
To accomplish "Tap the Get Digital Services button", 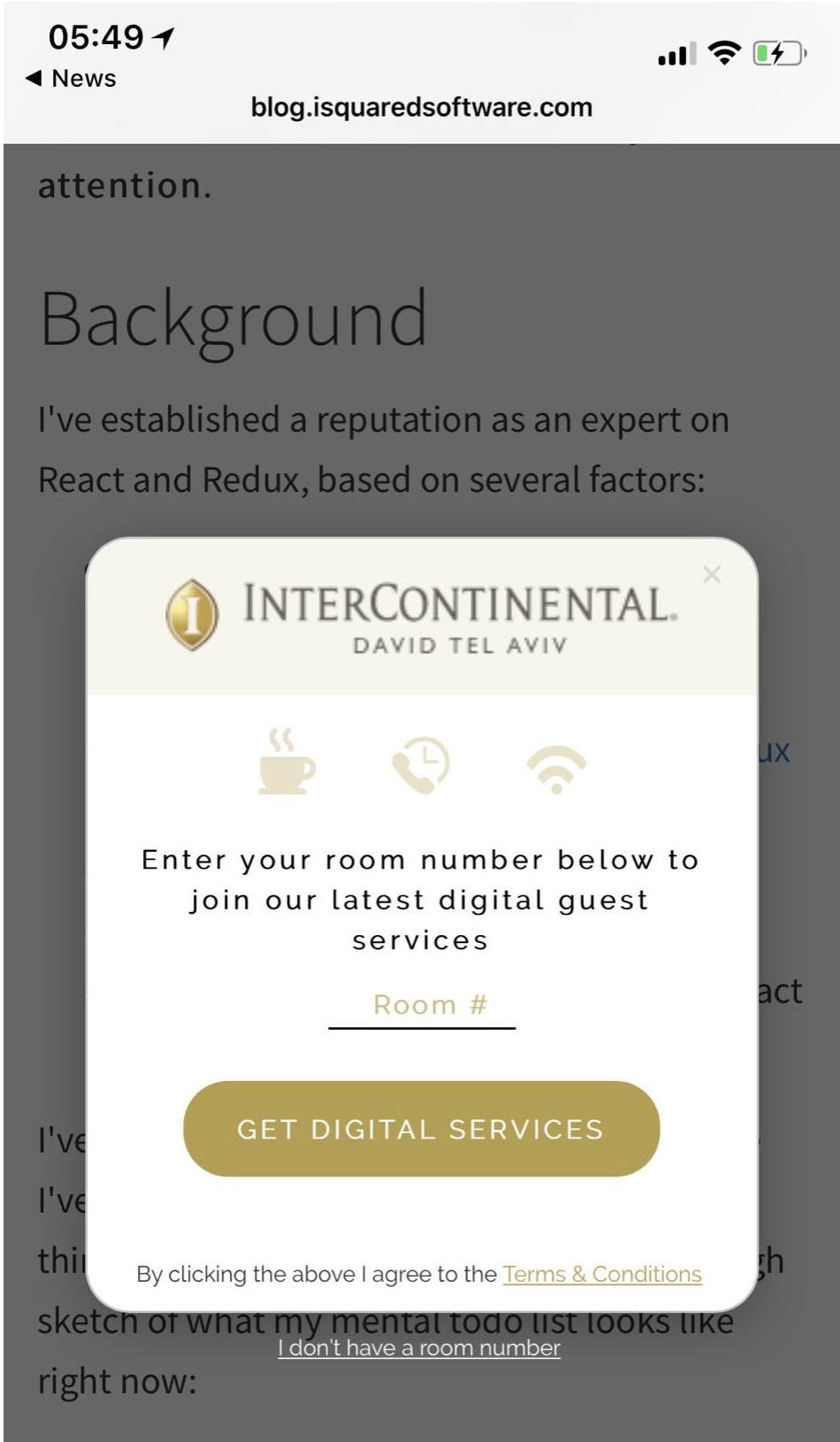I will pyautogui.click(x=421, y=1129).
